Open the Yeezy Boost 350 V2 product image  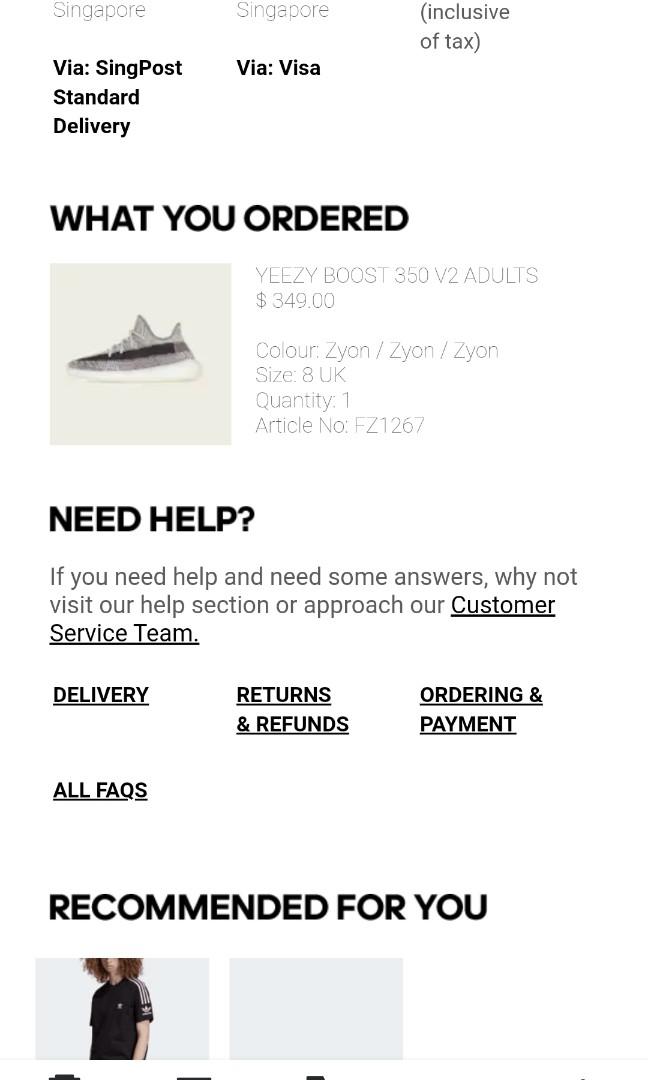coord(140,354)
